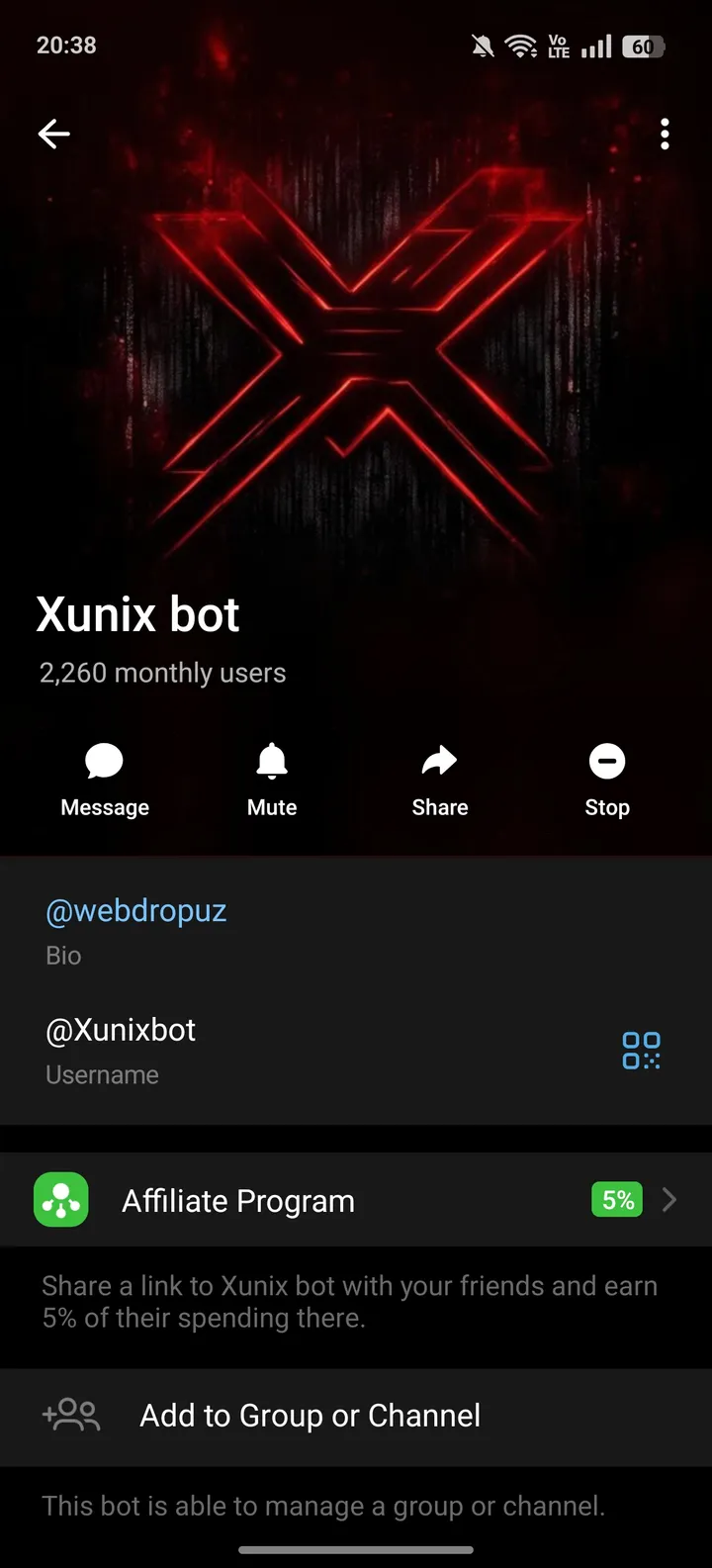Tap the @Xunixbot username
Viewport: 712px width, 1568px height.
click(x=120, y=1030)
